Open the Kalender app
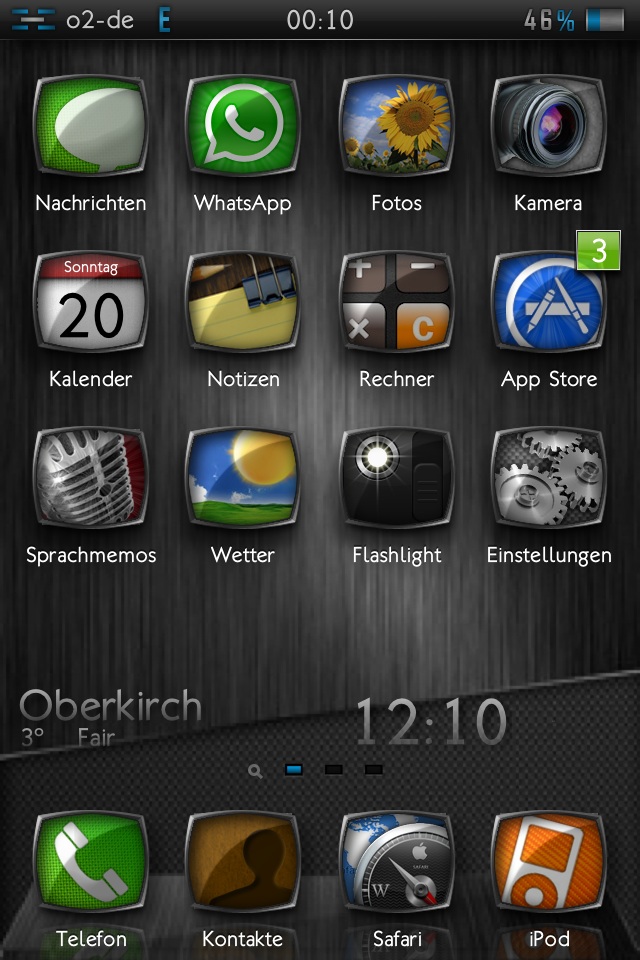The height and width of the screenshot is (960, 640). [x=90, y=303]
